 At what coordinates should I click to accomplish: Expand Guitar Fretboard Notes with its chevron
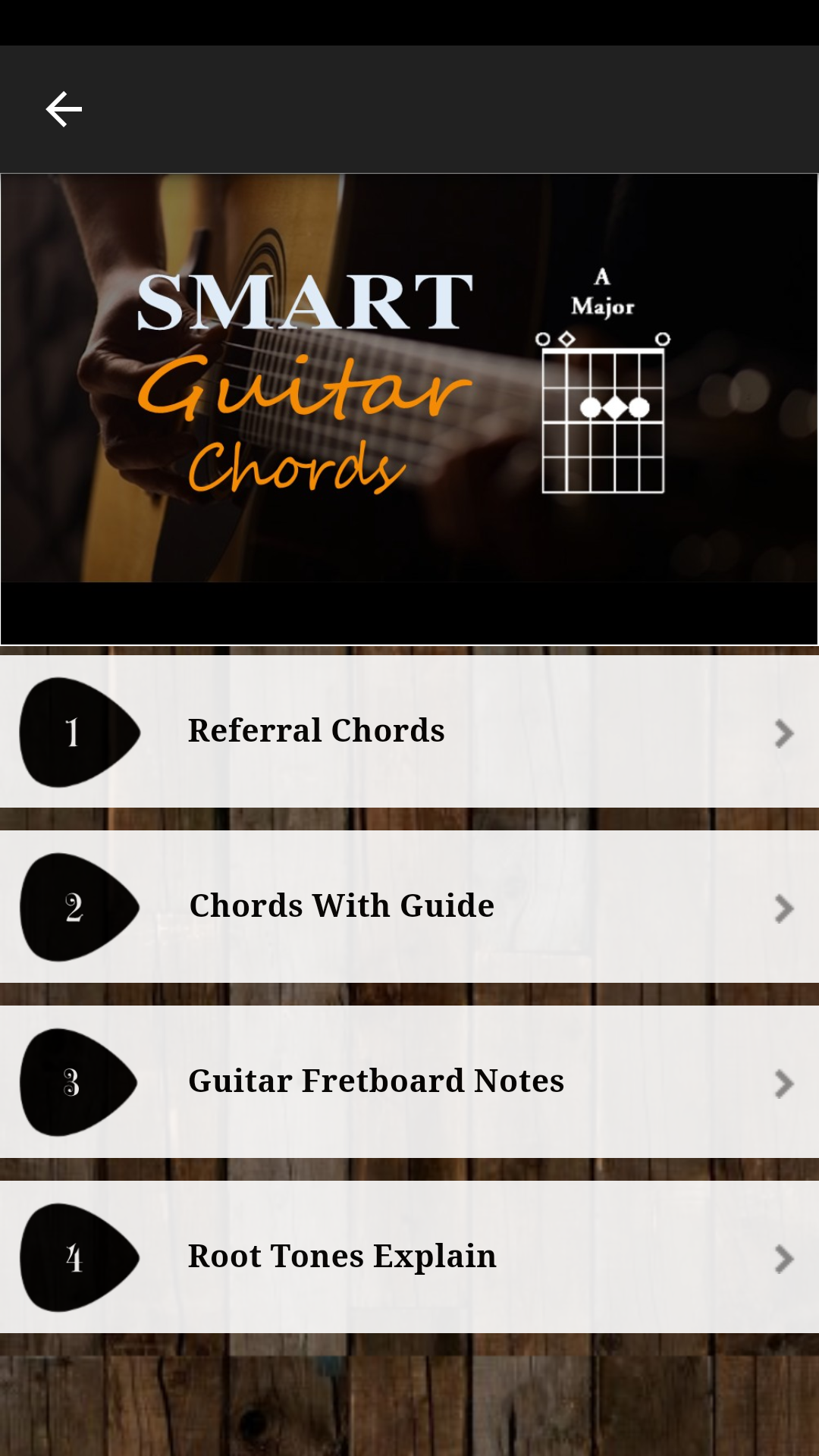783,1084
